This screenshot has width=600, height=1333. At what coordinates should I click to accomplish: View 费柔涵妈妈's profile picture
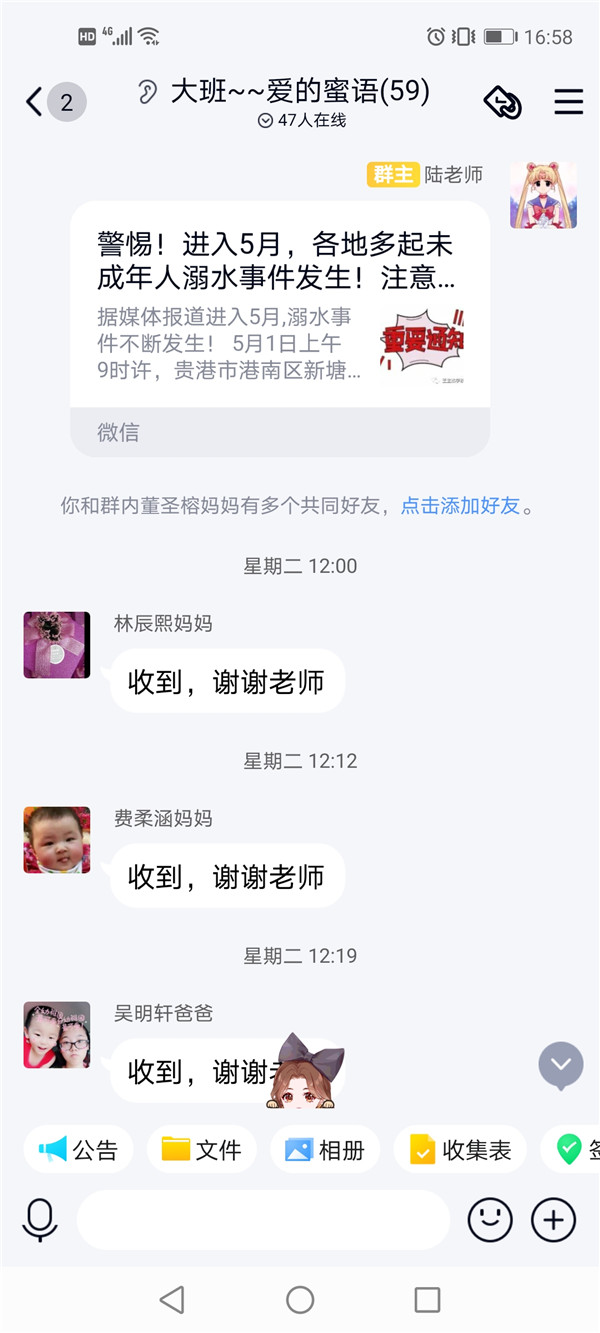pyautogui.click(x=57, y=840)
